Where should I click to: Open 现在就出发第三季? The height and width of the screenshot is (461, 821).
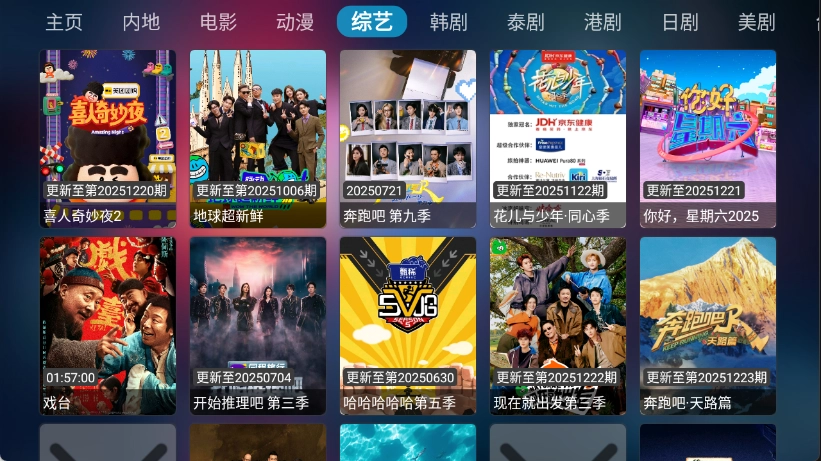pyautogui.click(x=558, y=325)
